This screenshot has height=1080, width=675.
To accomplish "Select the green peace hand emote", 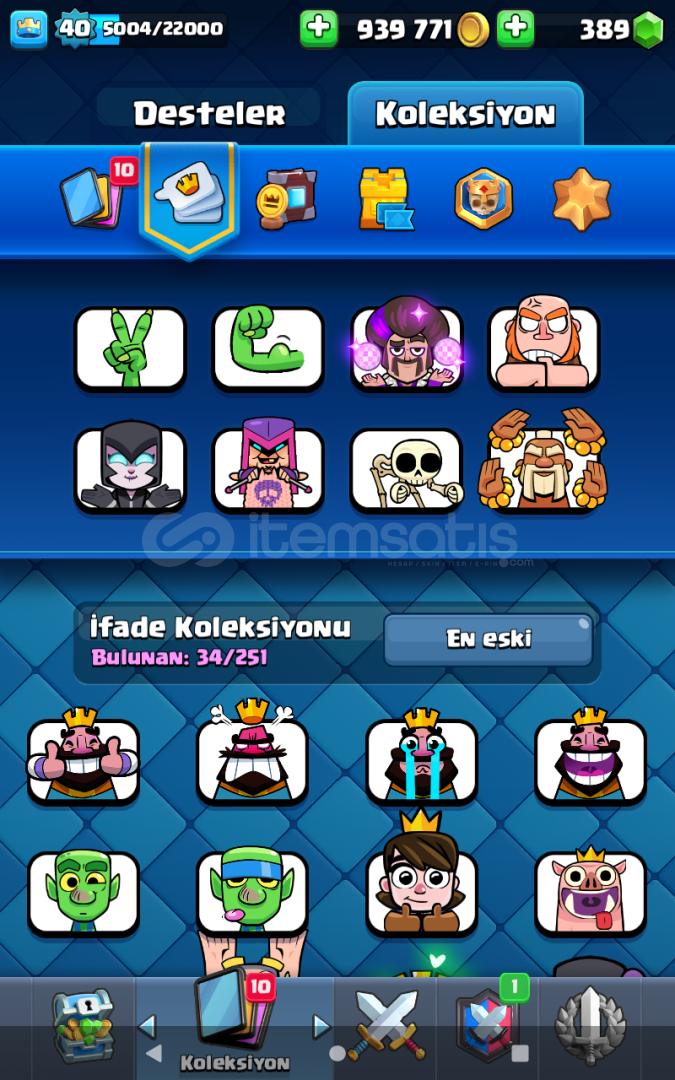I will 130,349.
